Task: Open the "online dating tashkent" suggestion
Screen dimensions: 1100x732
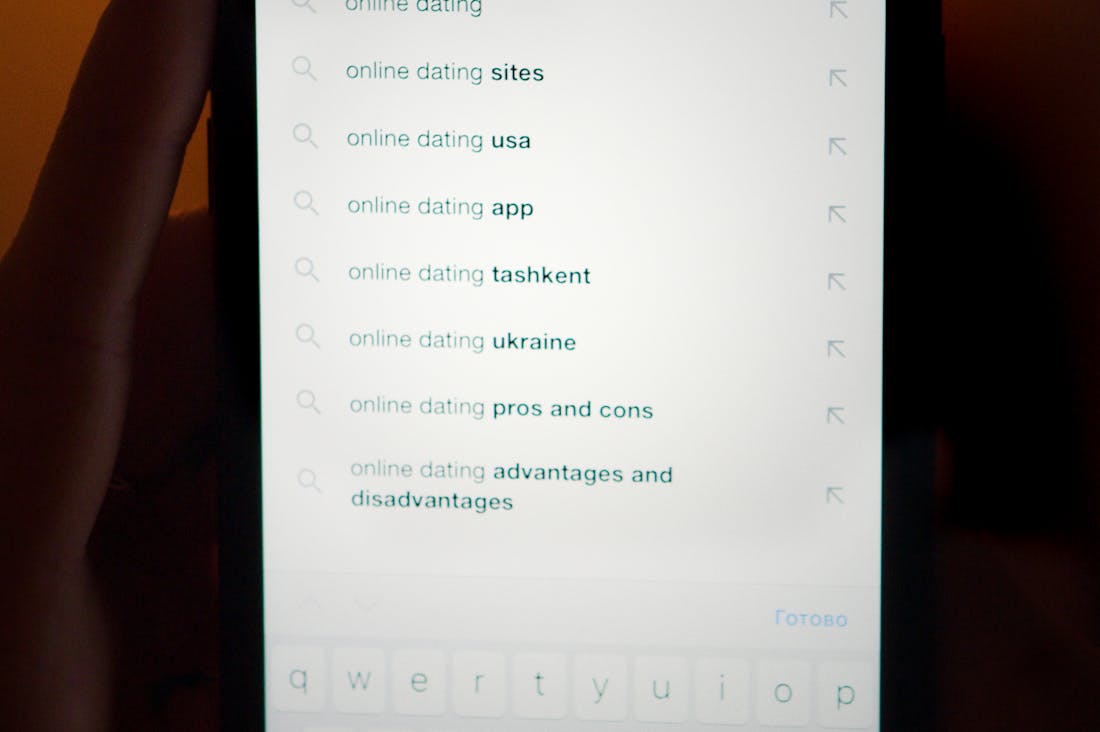Action: pos(469,274)
